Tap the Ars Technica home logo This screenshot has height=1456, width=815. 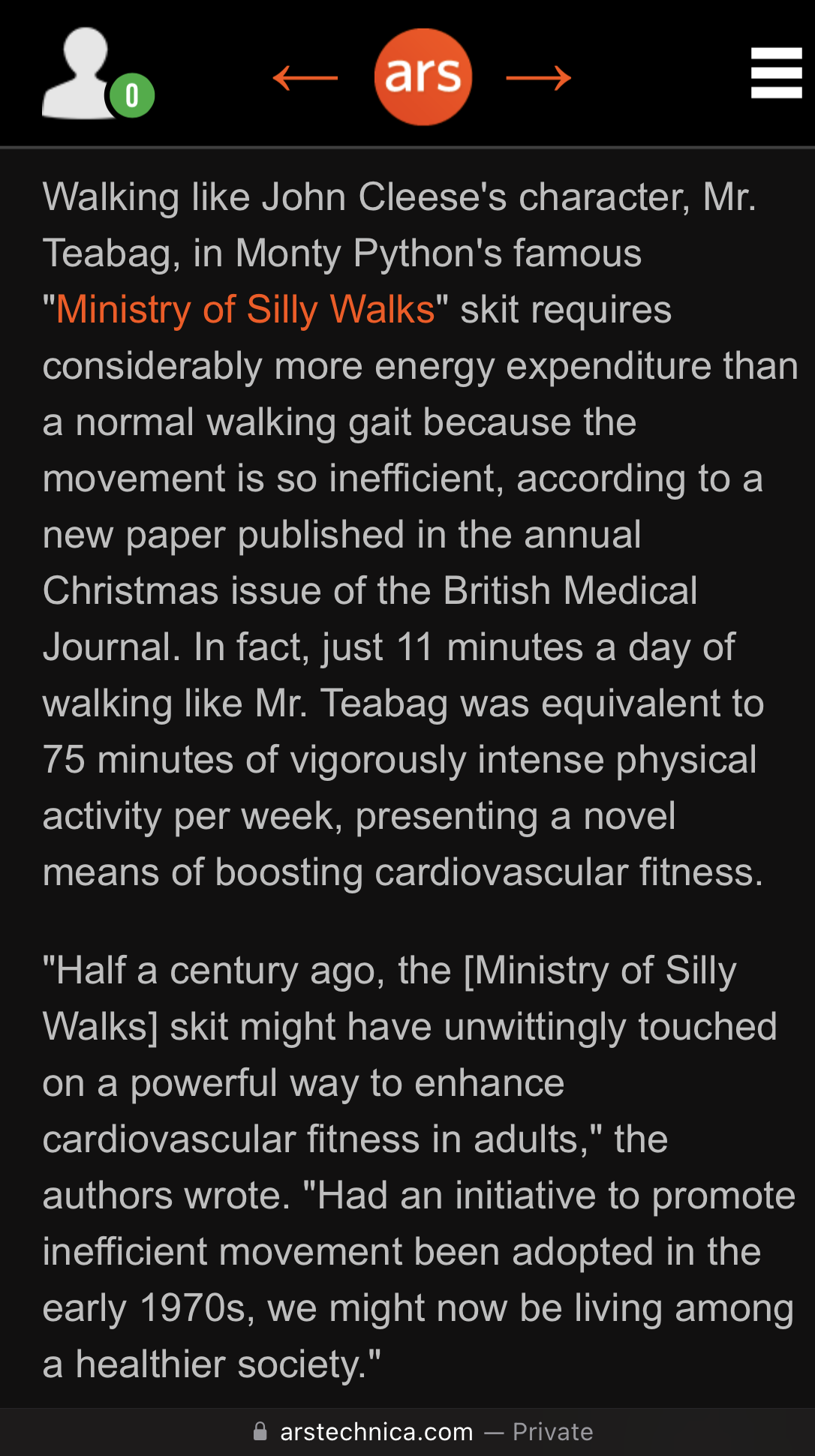(423, 77)
